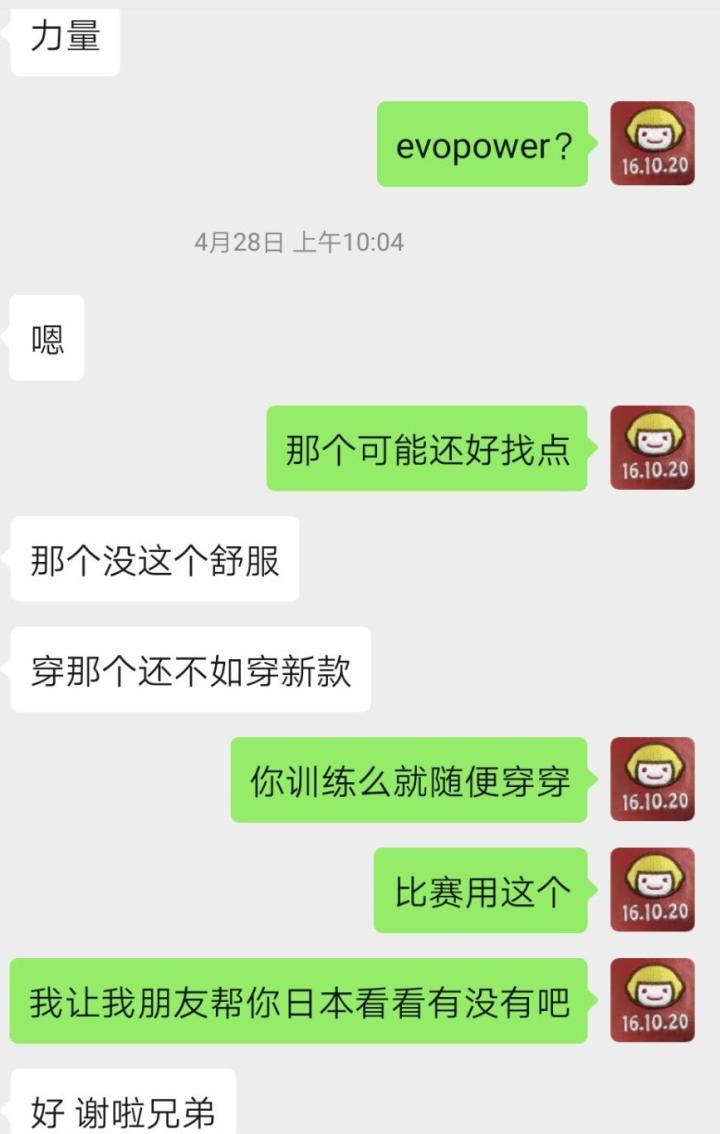Open avatar next to "我让我朋友帮你日本看看有没有吧"

[x=652, y=1000]
